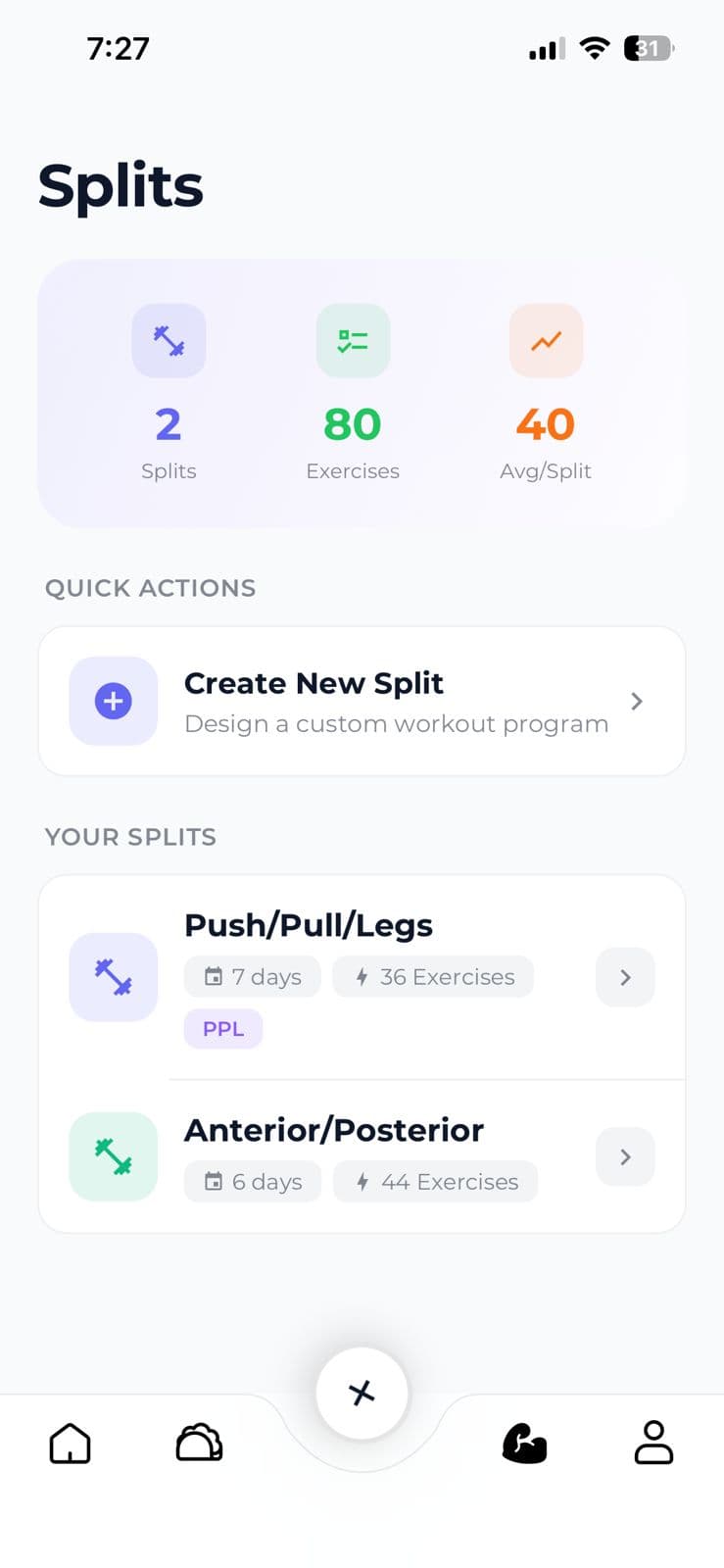Open the Create New Split quick action
This screenshot has height=1568, width=724.
(362, 701)
